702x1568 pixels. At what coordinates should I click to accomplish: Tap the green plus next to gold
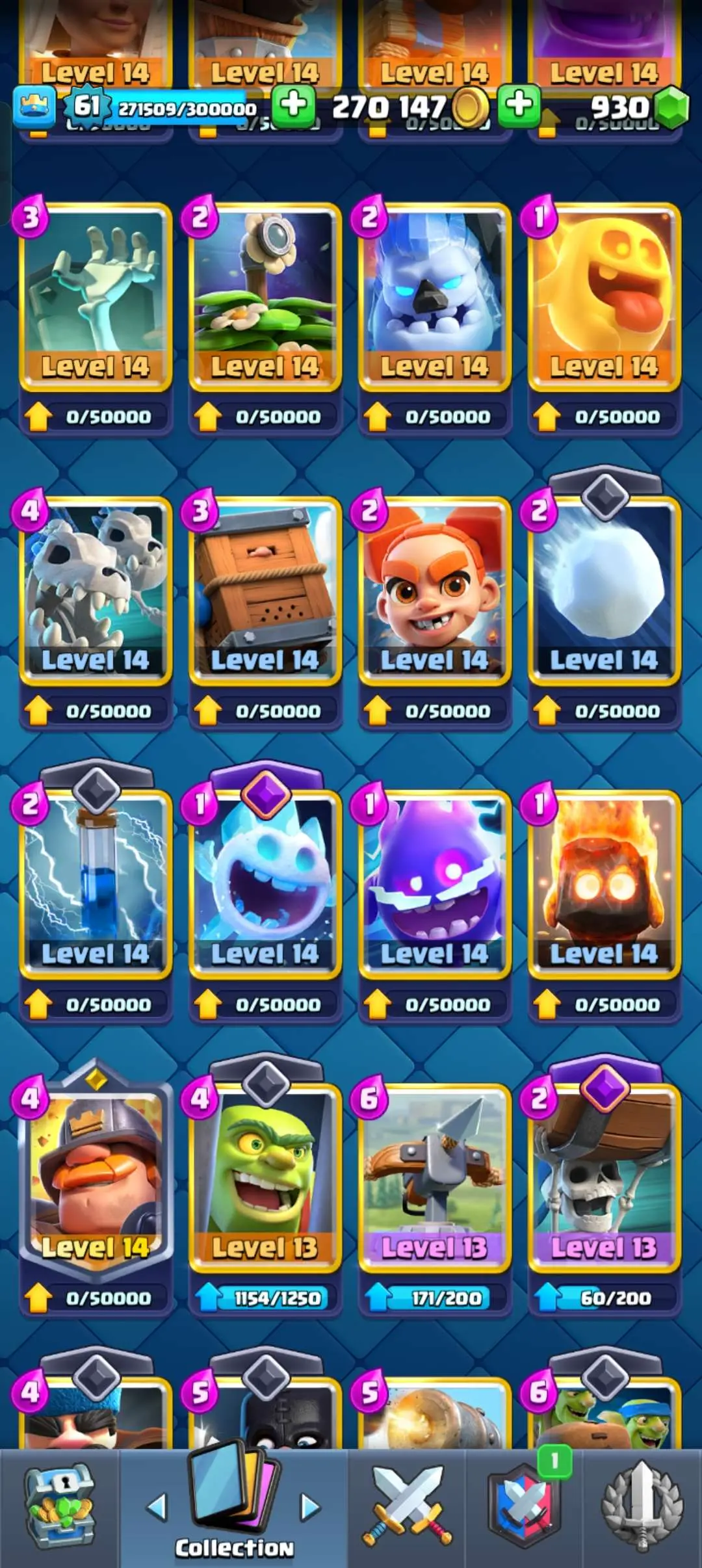pos(293,105)
